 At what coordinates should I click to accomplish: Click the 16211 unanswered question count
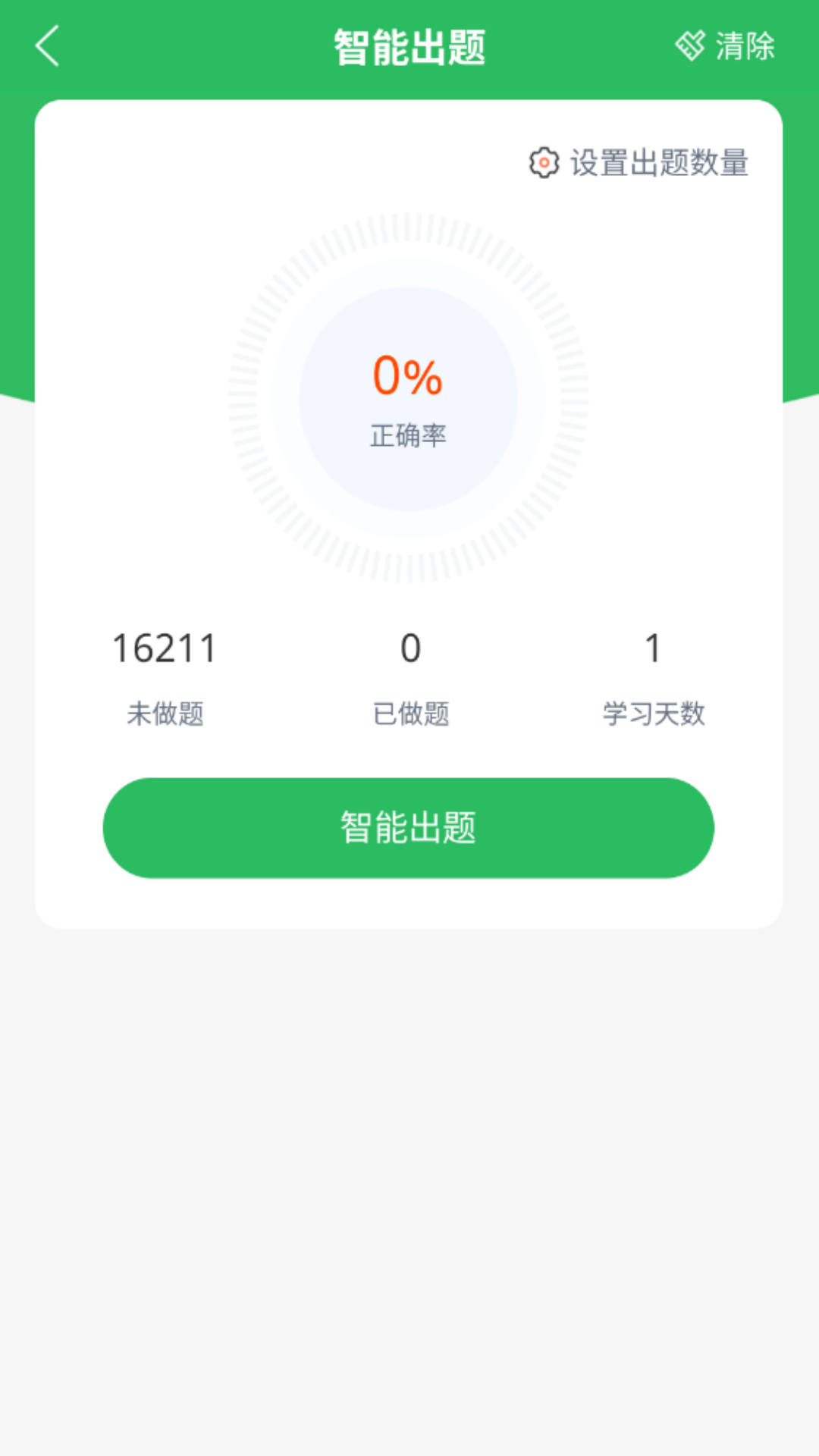(165, 648)
